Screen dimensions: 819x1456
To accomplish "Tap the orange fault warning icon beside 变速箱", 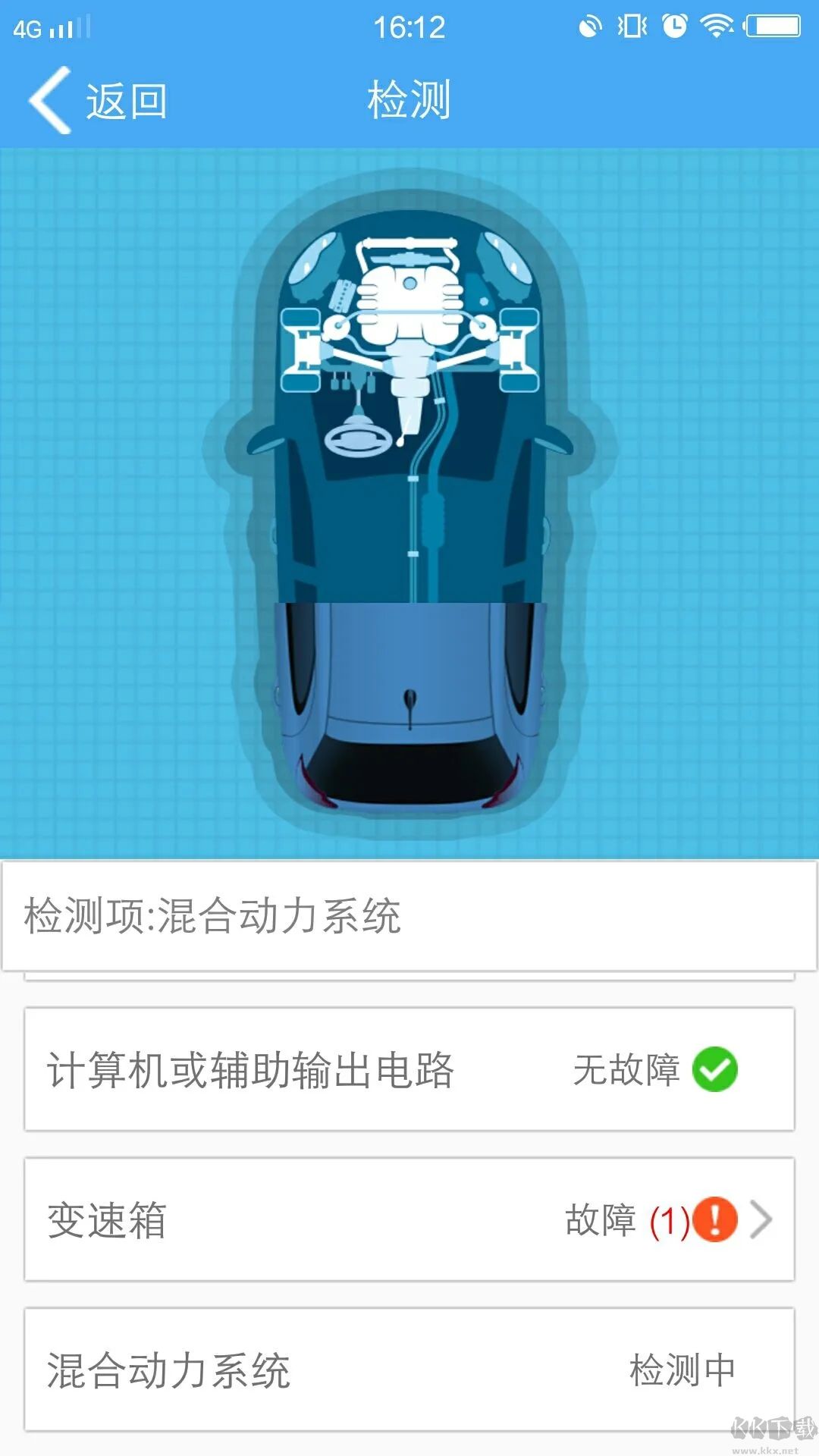I will click(x=714, y=1213).
